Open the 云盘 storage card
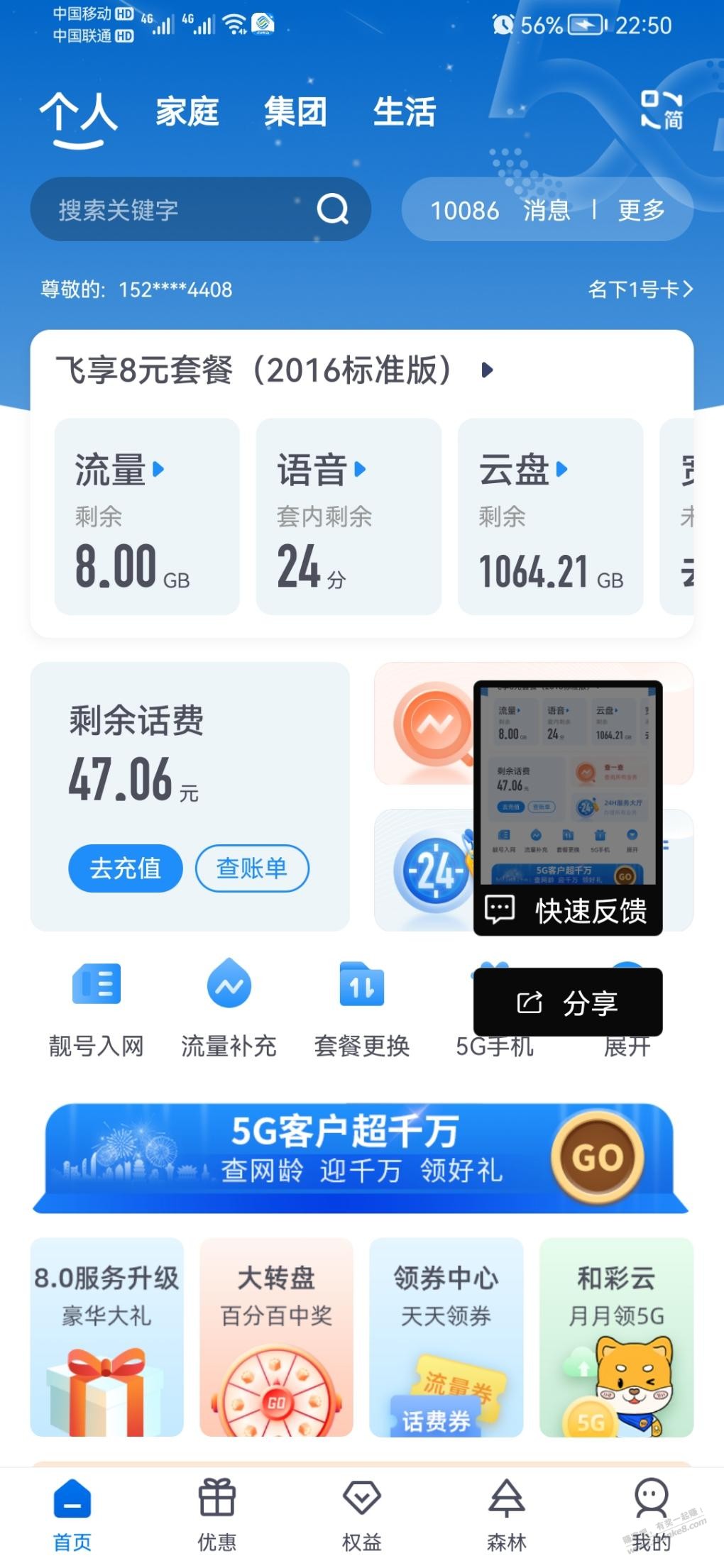The width and height of the screenshot is (724, 1568). click(550, 517)
